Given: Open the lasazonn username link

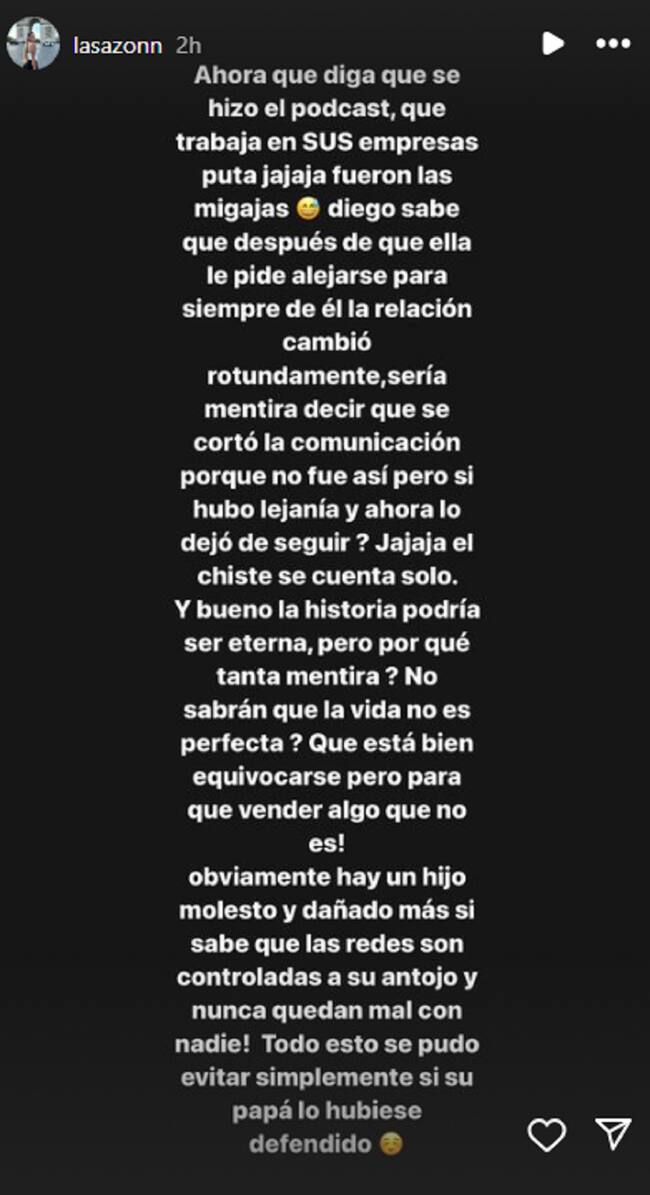Looking at the screenshot, I should tap(118, 46).
